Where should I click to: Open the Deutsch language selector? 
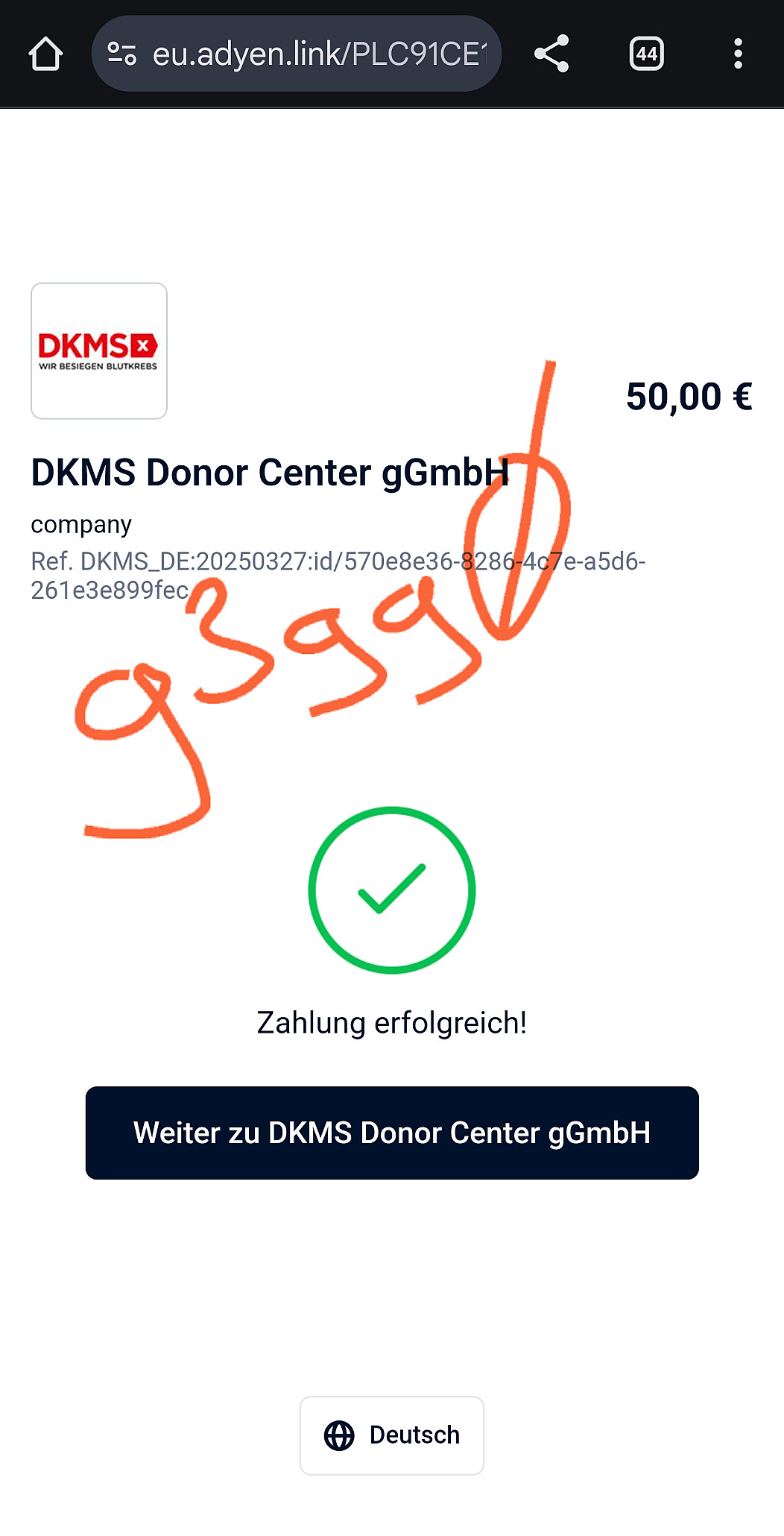[392, 1435]
